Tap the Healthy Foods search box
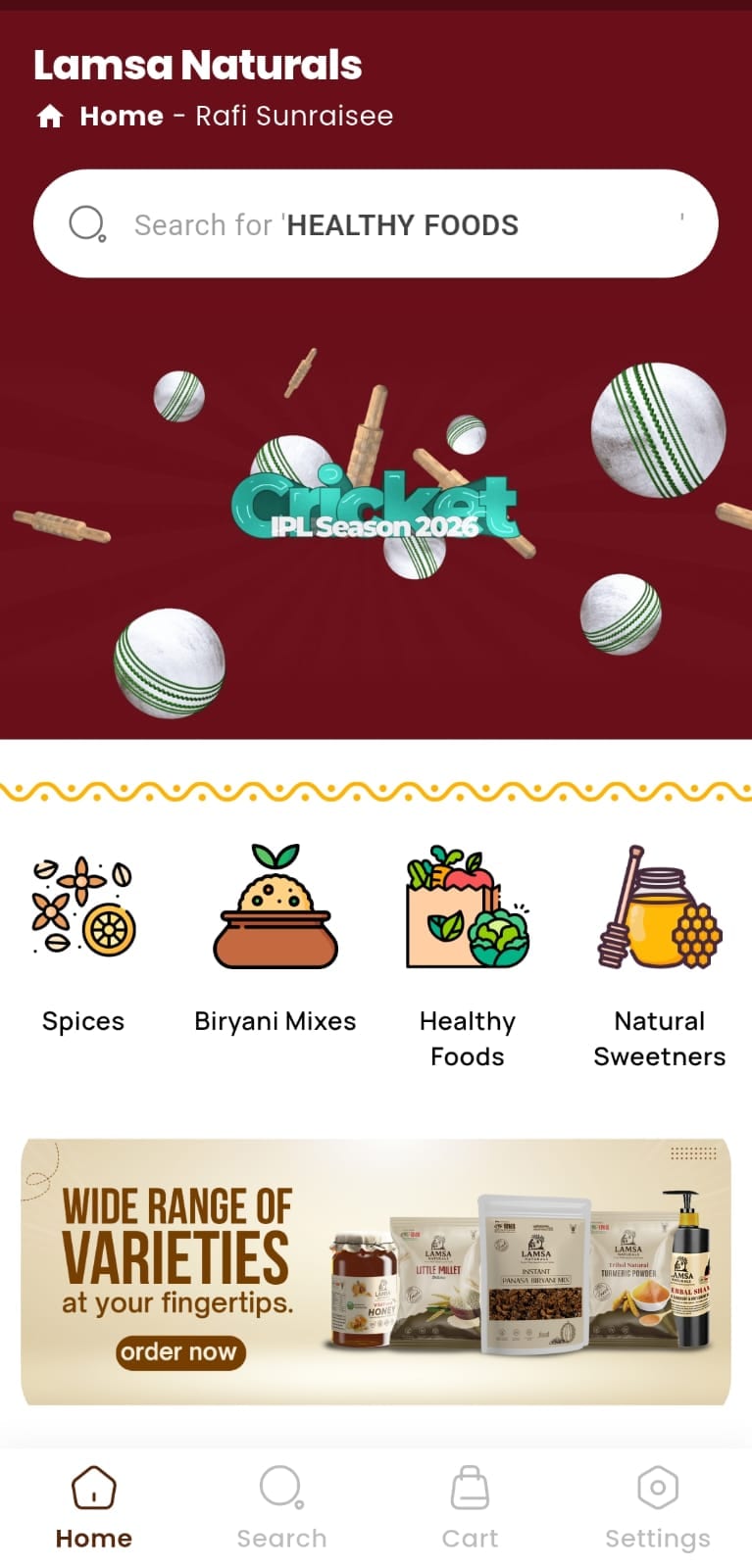Image resolution: width=752 pixels, height=1568 pixels. (x=376, y=223)
